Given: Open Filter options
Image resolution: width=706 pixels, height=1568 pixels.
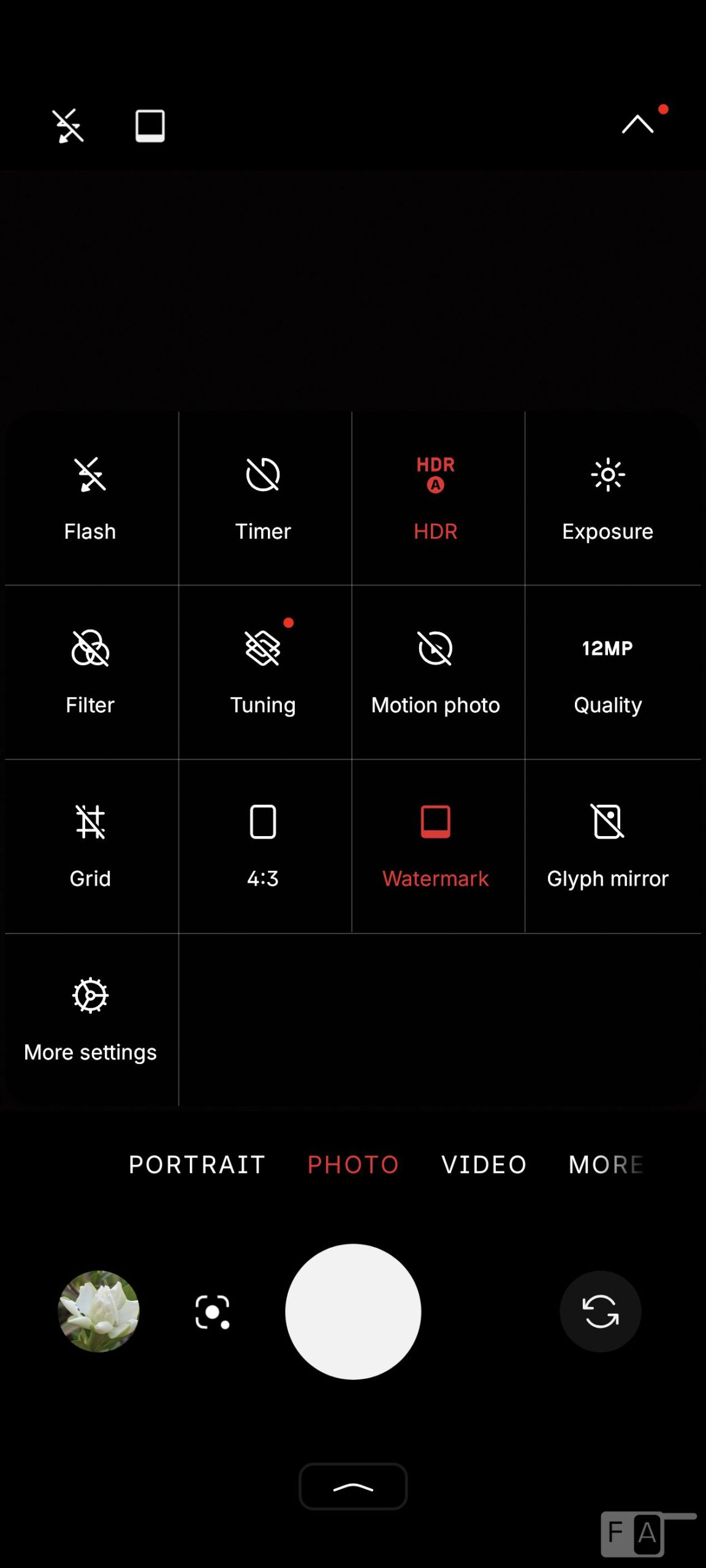Looking at the screenshot, I should click(x=90, y=672).
